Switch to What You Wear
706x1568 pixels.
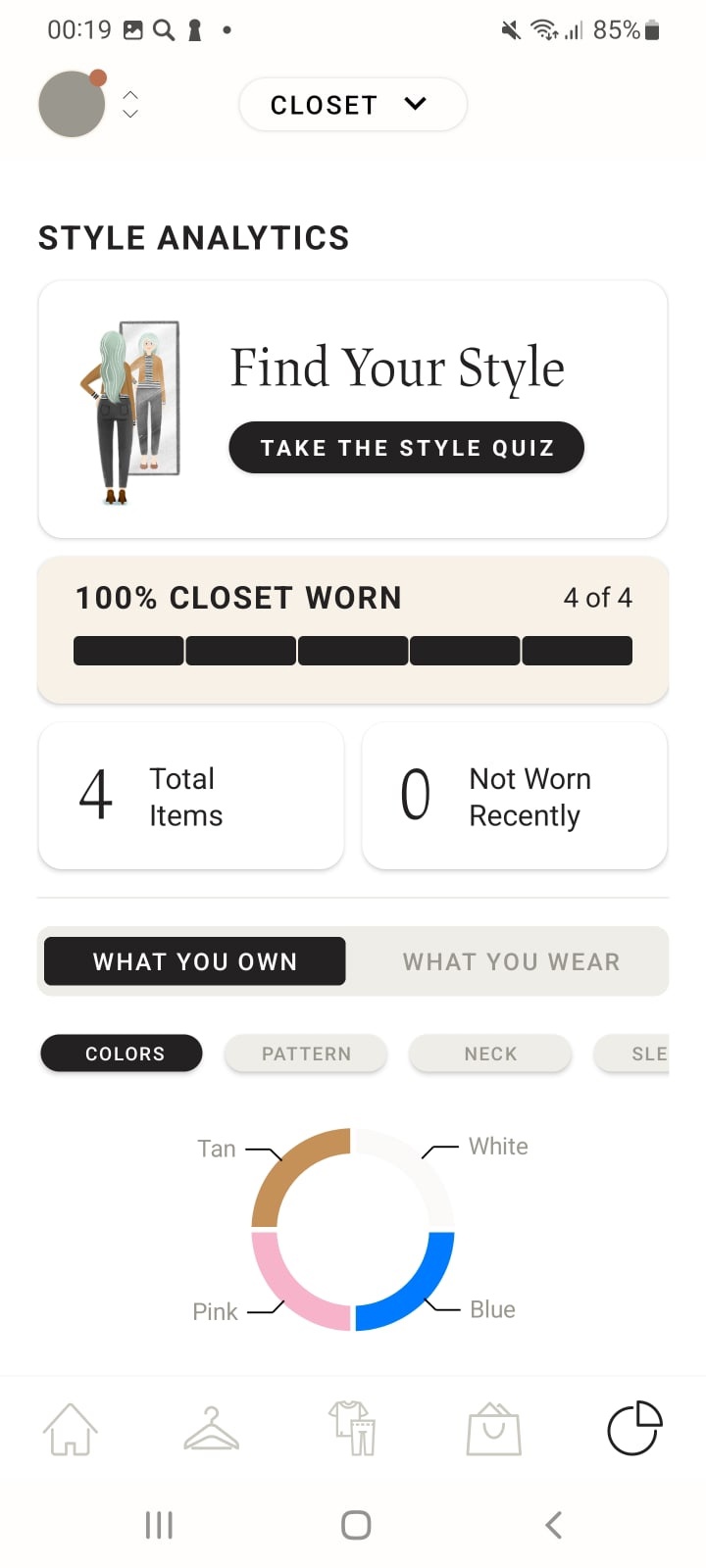click(x=511, y=961)
